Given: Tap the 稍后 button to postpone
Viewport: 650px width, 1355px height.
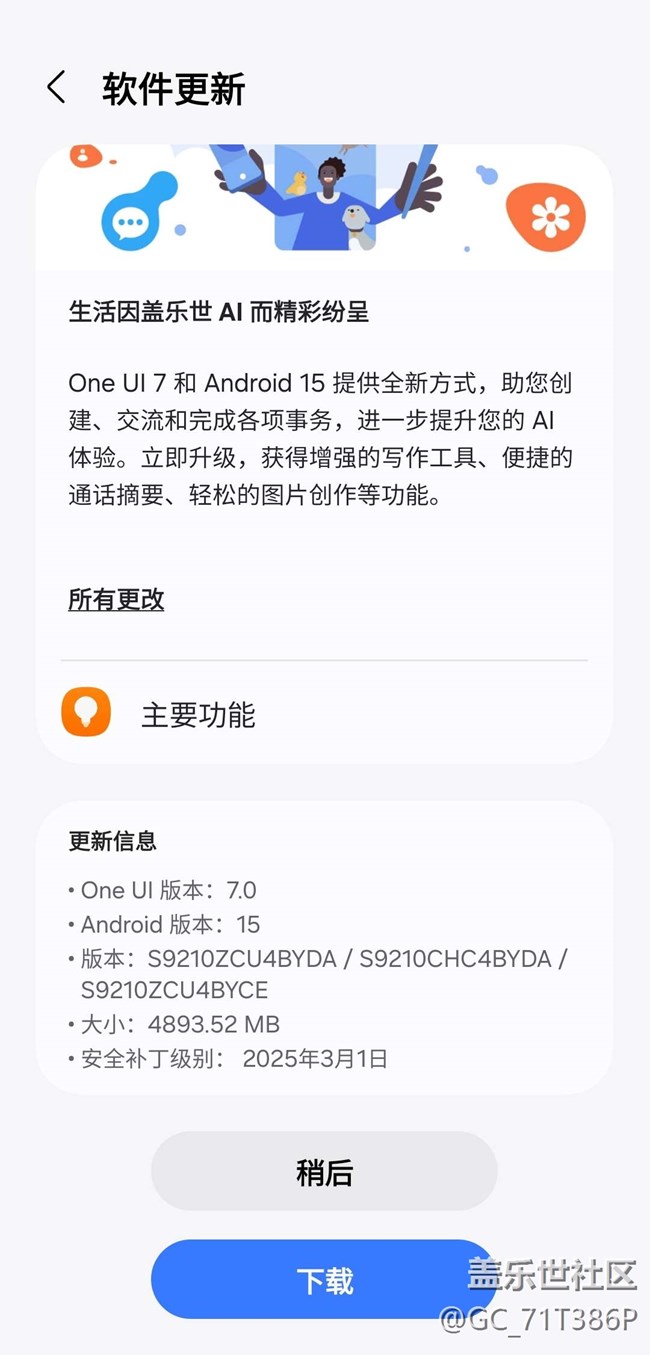Looking at the screenshot, I should [x=324, y=1172].
